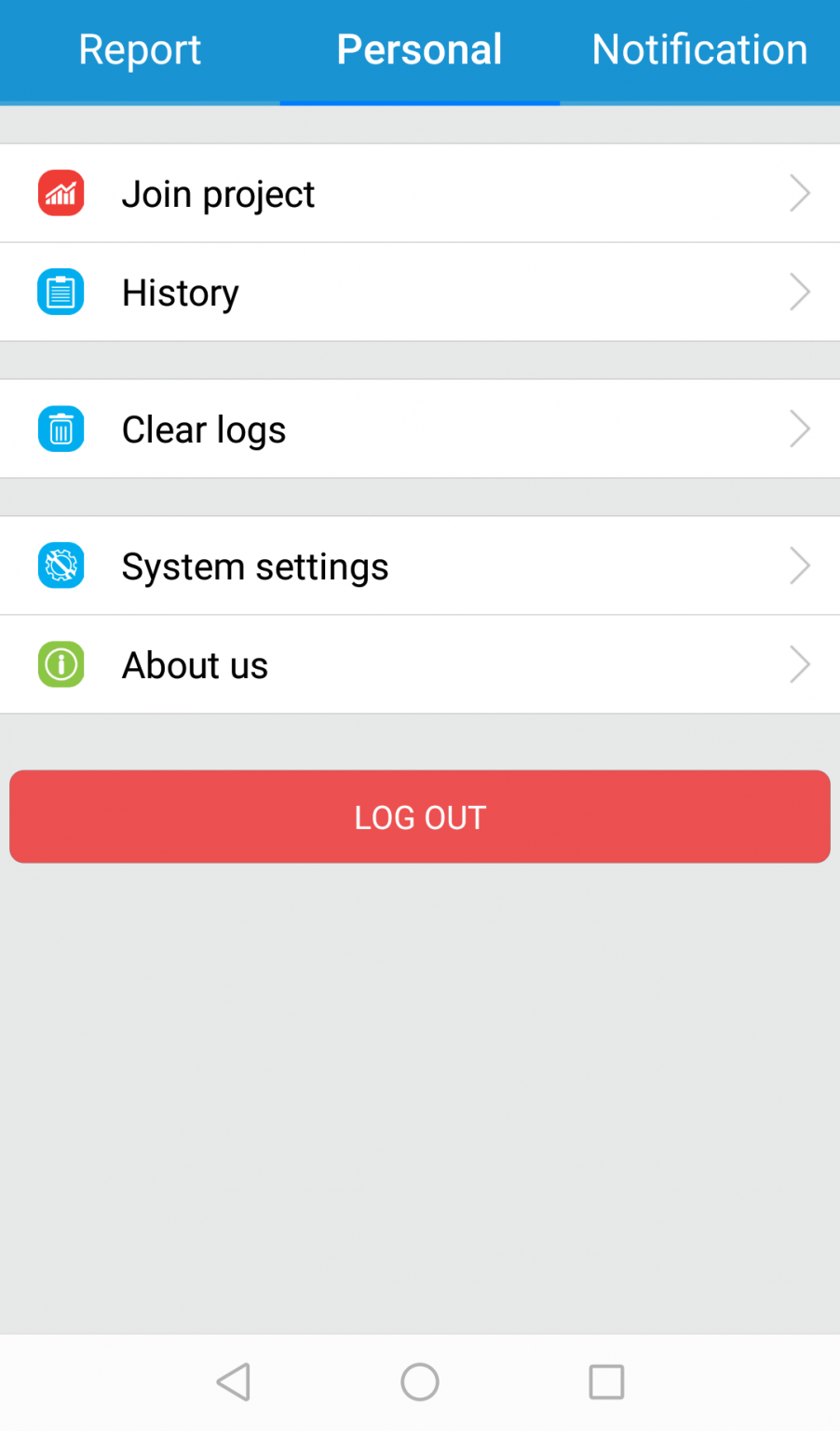Tap the LOG OUT button
The width and height of the screenshot is (840, 1431).
click(x=419, y=817)
